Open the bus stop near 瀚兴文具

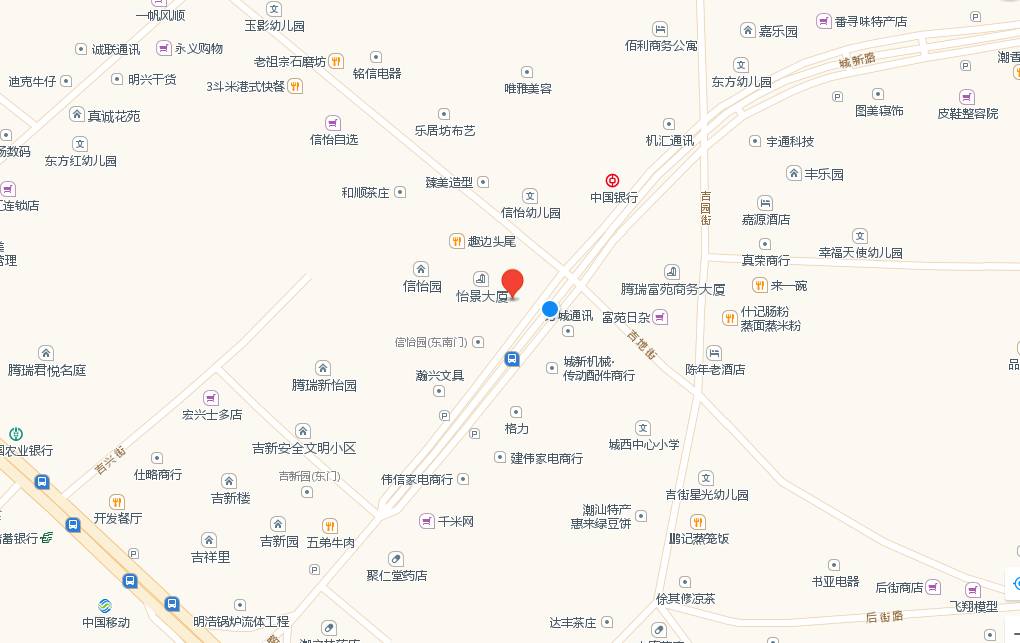pos(512,358)
